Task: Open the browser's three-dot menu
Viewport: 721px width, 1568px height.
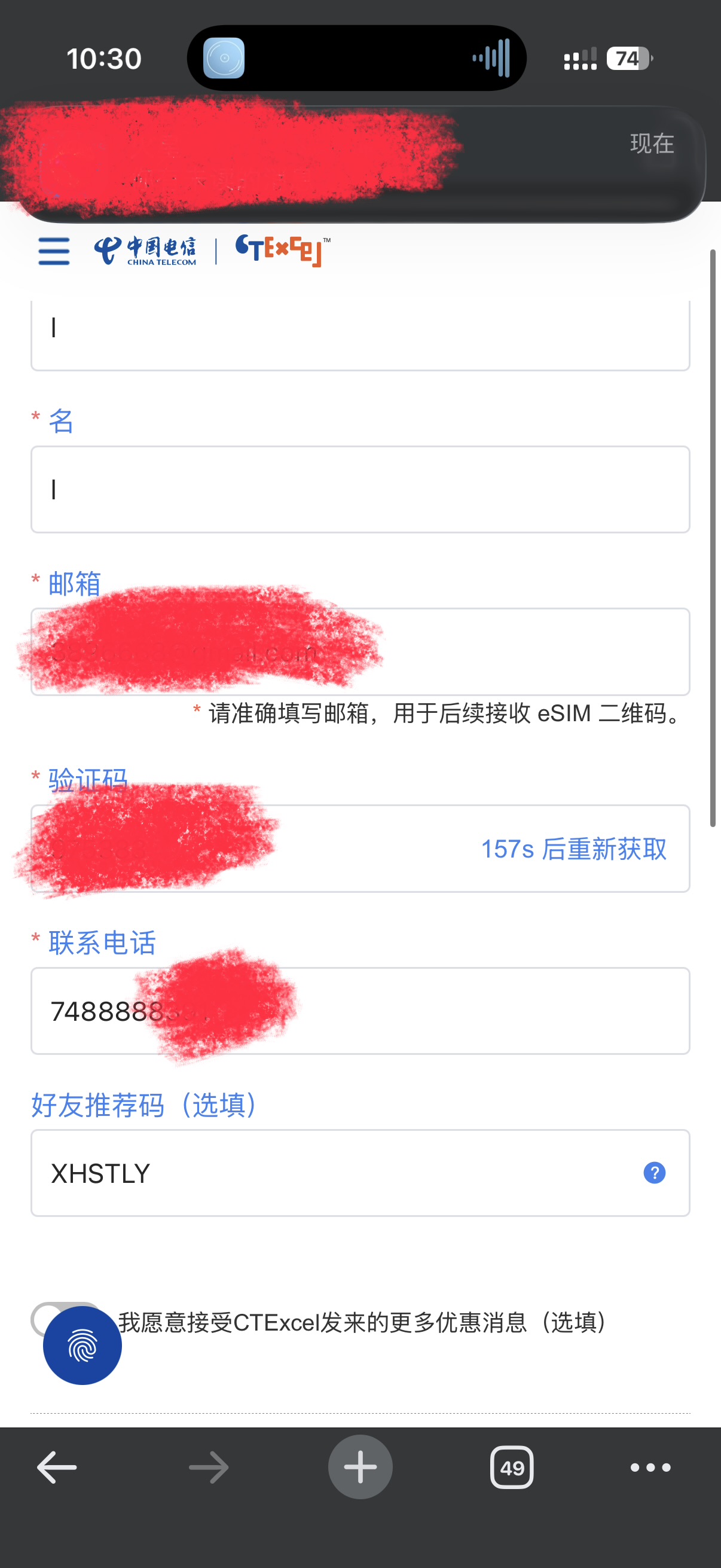Action: tap(650, 1467)
